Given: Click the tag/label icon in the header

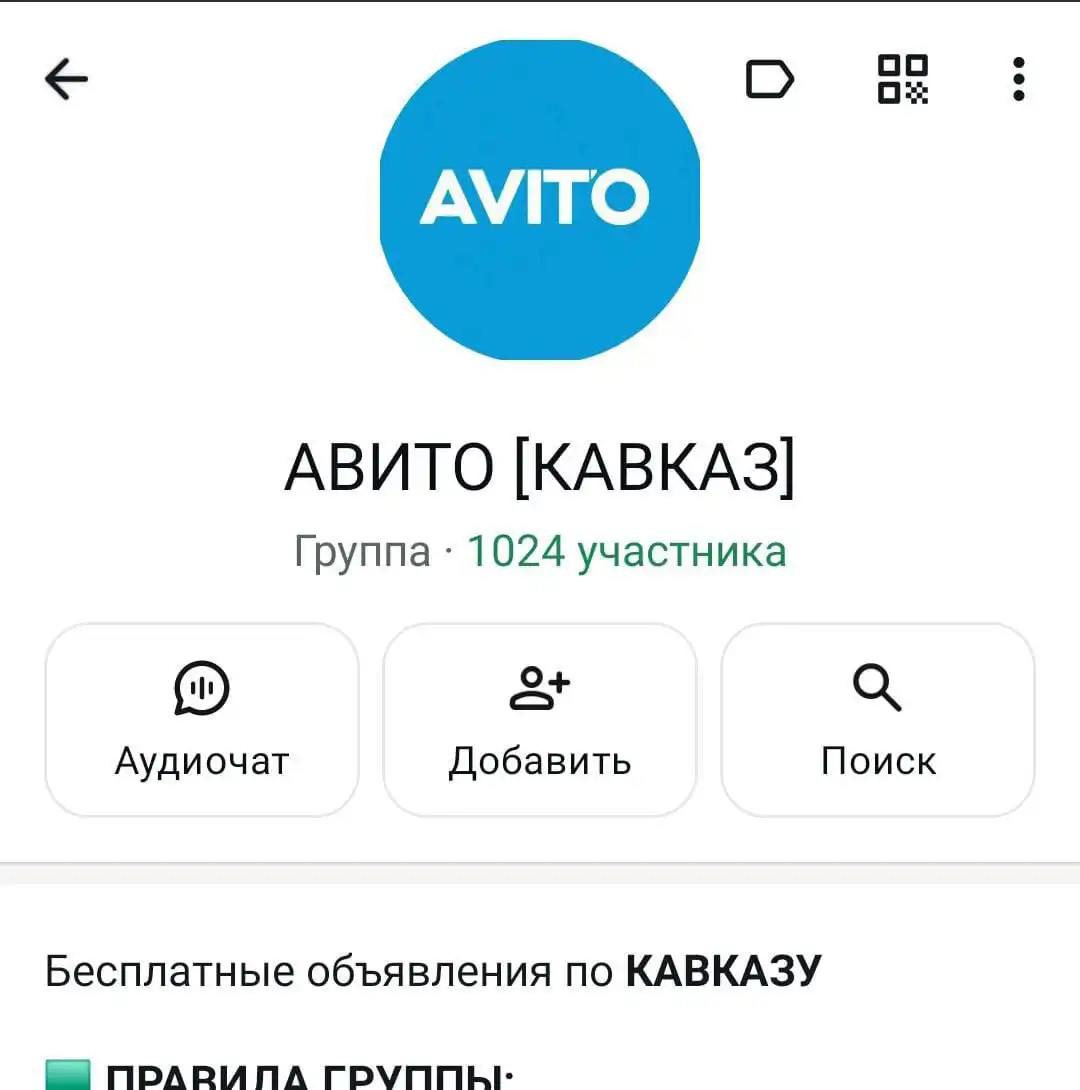Looking at the screenshot, I should click(771, 80).
